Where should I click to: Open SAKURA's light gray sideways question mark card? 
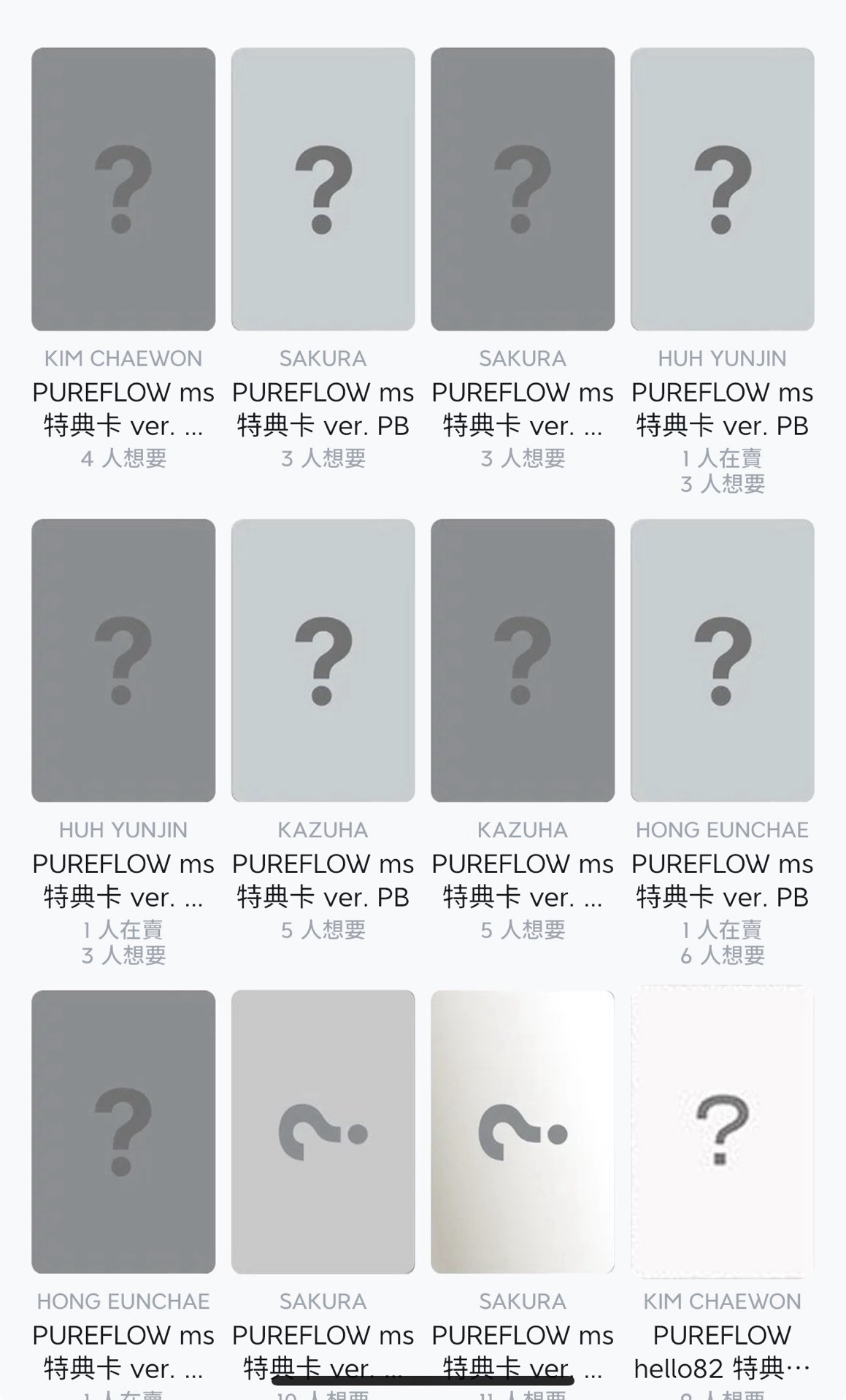point(323,1131)
